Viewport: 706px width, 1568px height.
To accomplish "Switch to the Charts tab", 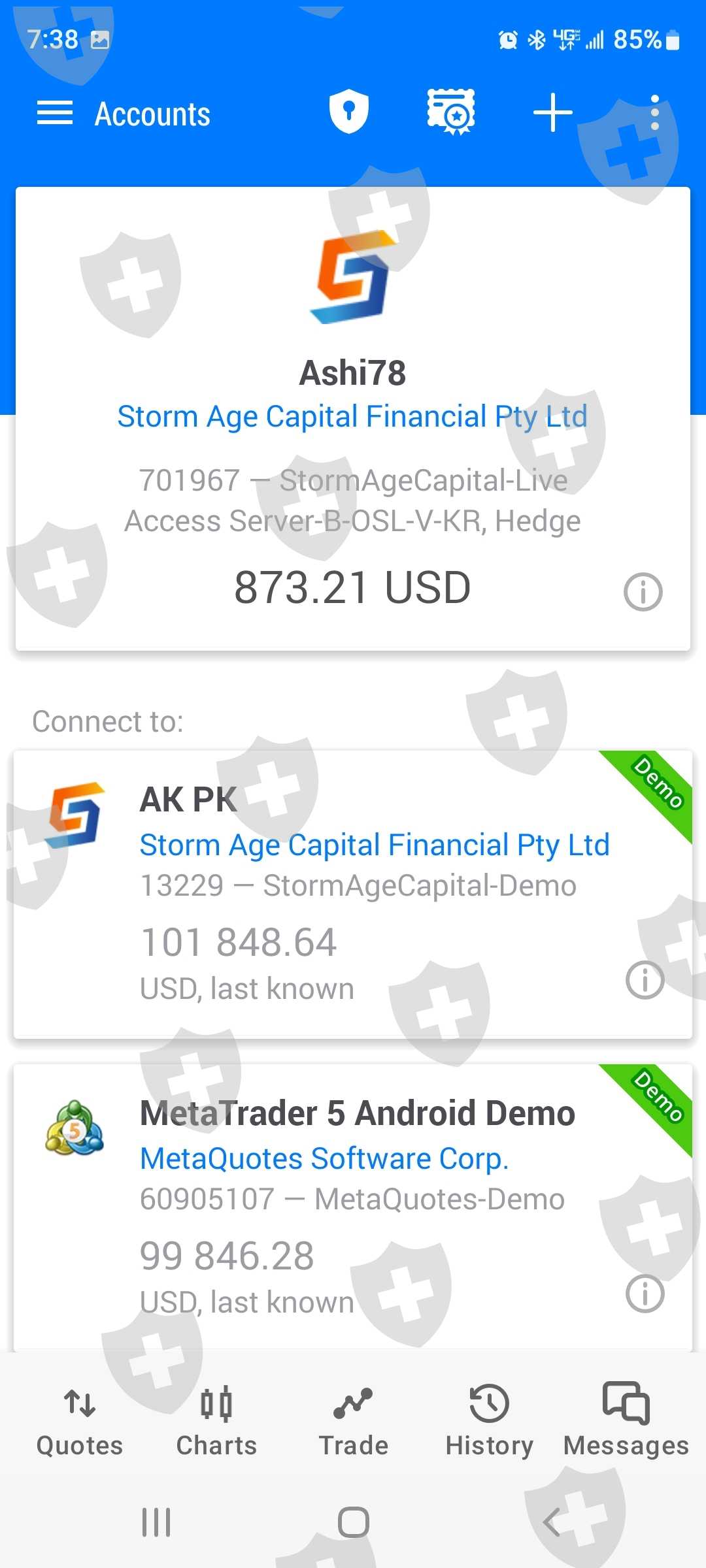I will (216, 1420).
